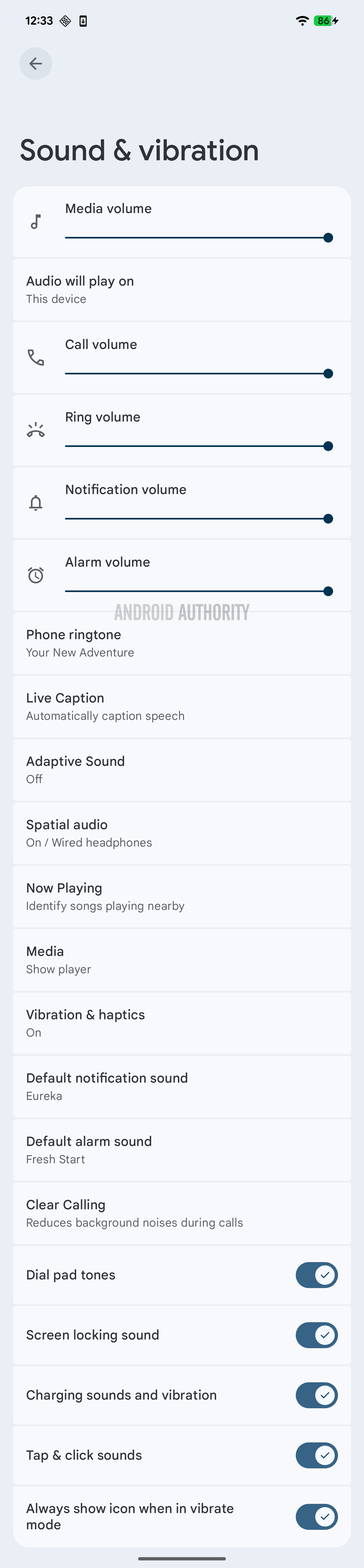Change Default alarm sound
The width and height of the screenshot is (364, 1568).
tap(181, 1150)
